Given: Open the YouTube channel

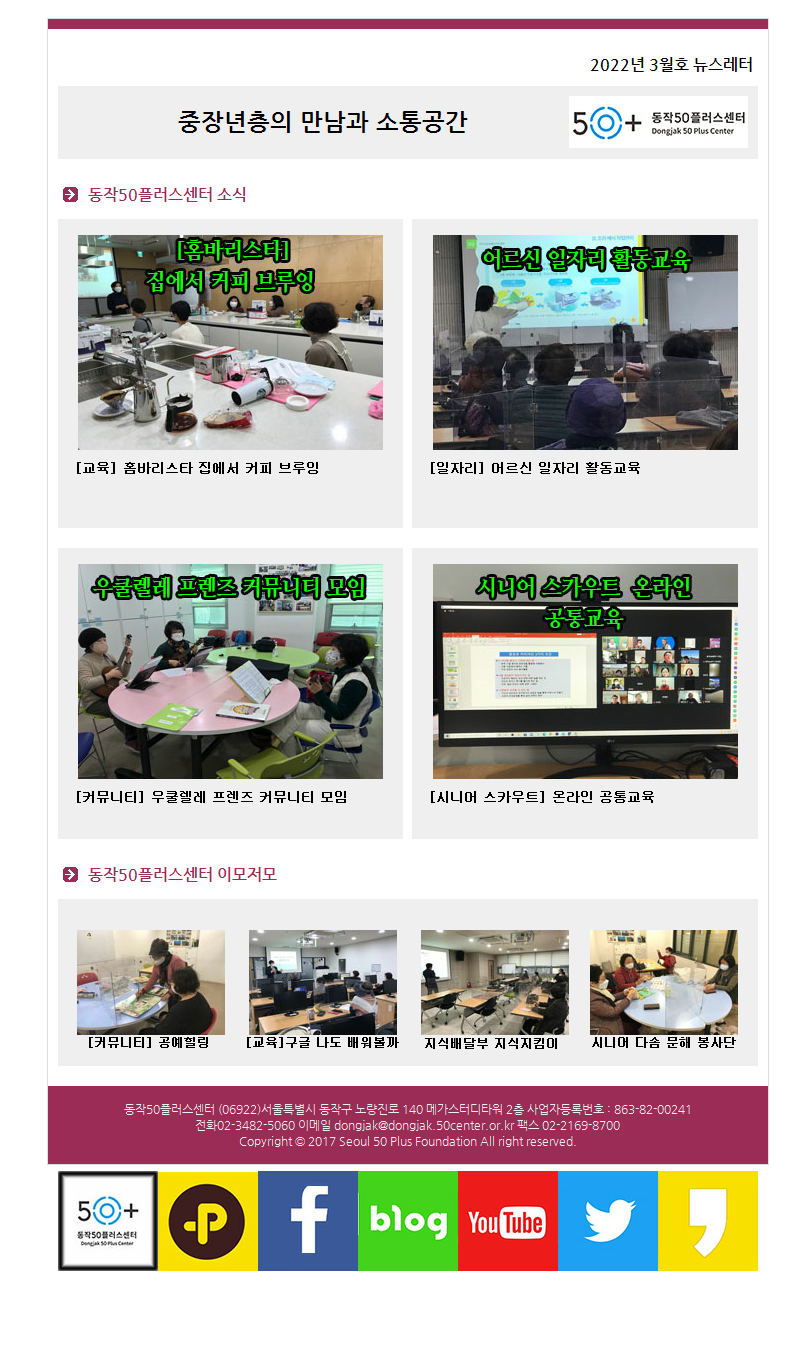Looking at the screenshot, I should pos(507,1221).
